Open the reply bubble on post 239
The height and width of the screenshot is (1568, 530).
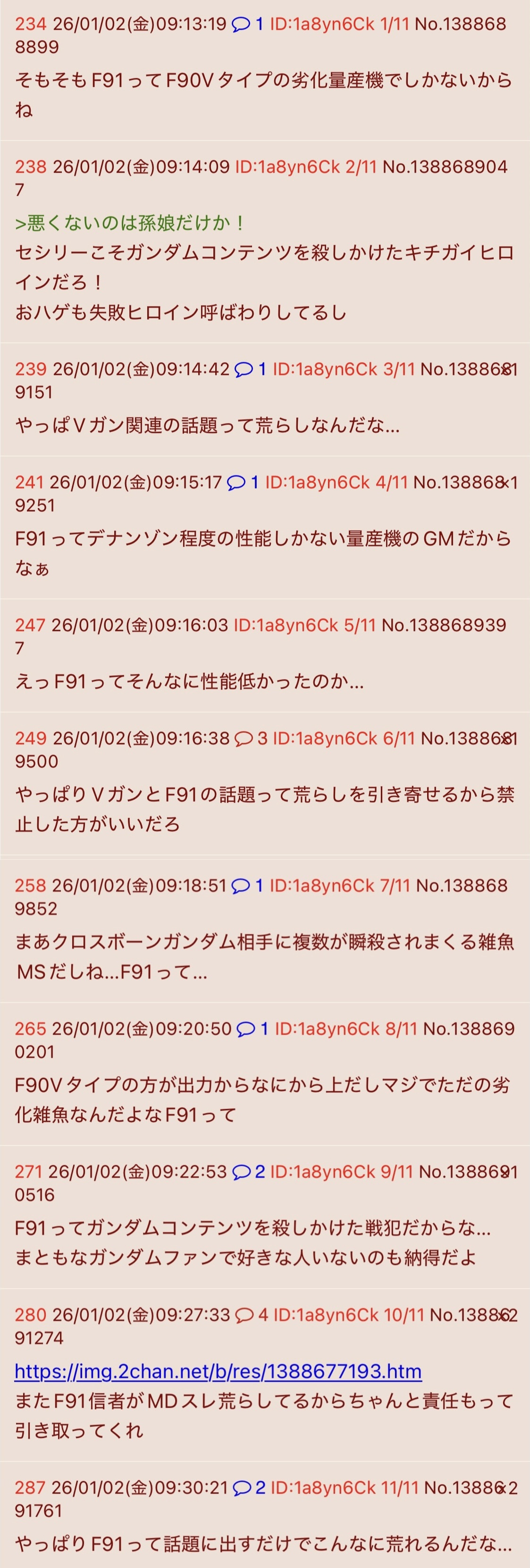click(x=250, y=369)
